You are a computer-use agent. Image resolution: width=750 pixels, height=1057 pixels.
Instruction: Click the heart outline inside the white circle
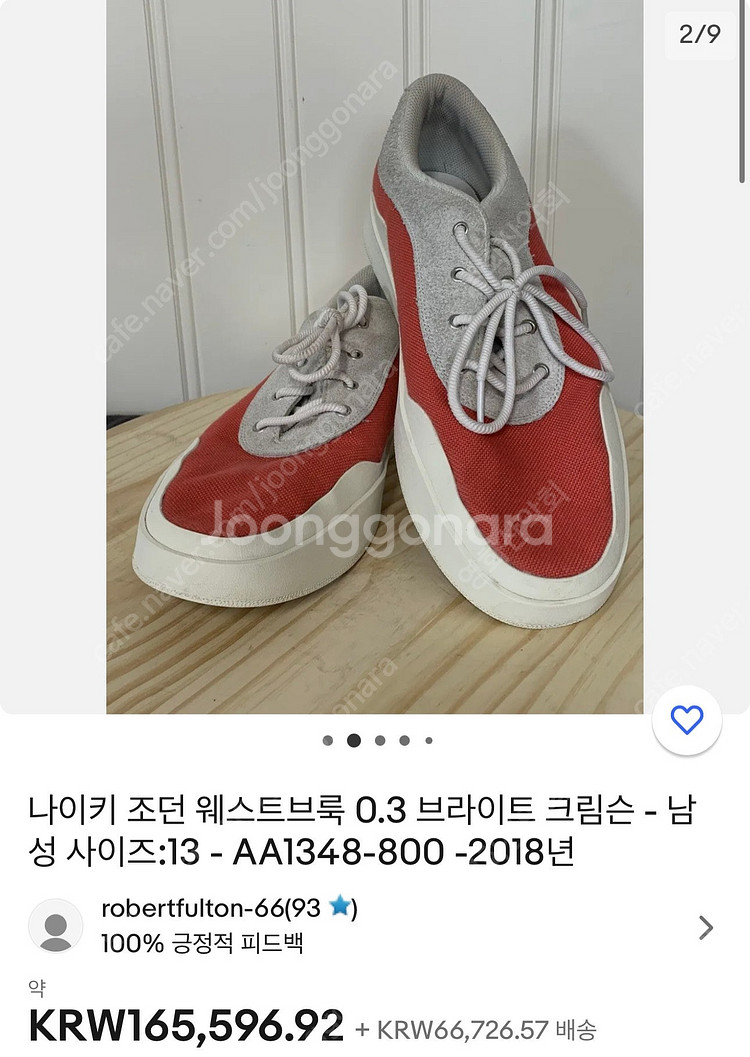(x=686, y=717)
